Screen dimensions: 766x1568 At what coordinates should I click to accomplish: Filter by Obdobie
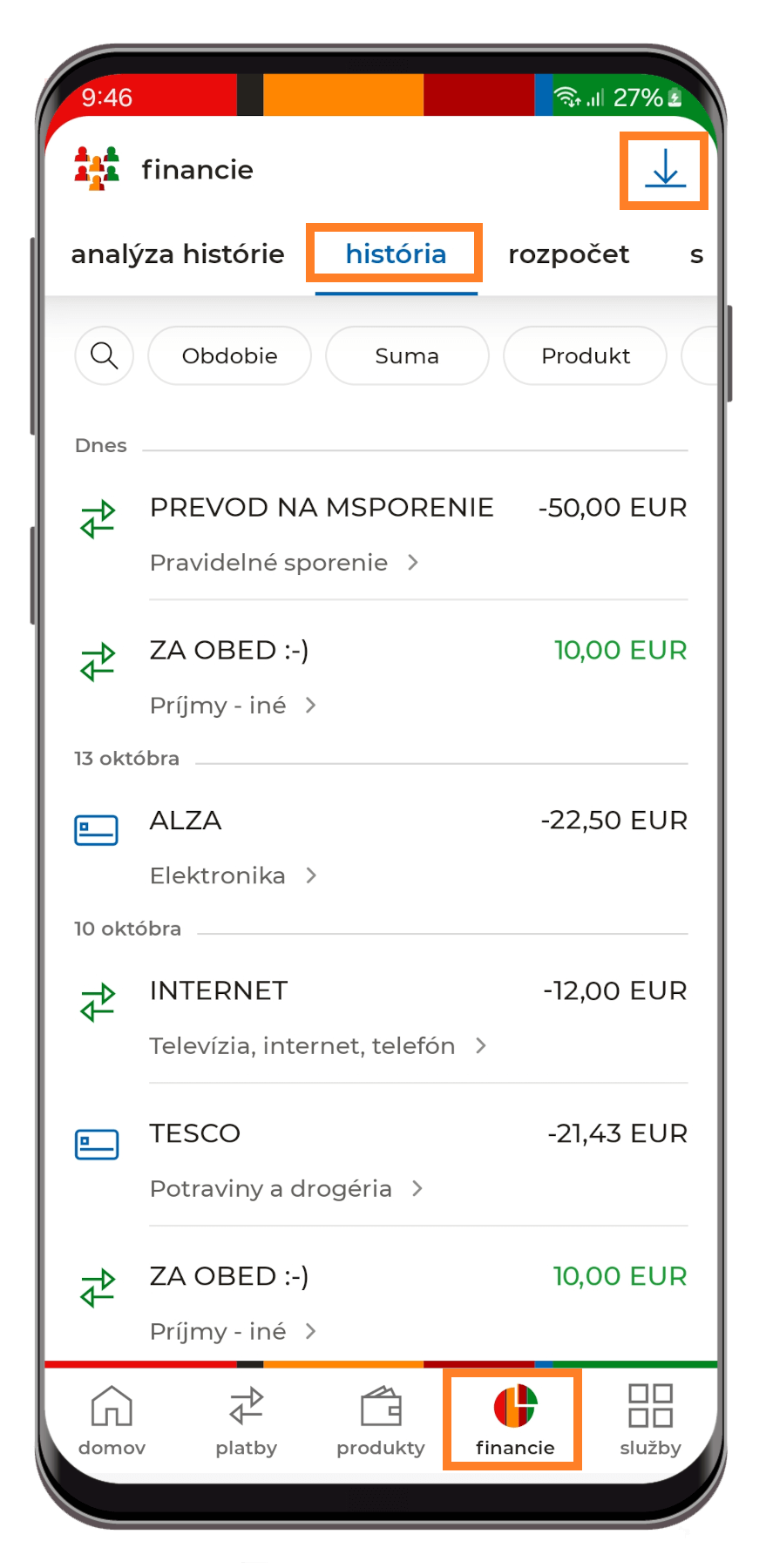[x=230, y=355]
